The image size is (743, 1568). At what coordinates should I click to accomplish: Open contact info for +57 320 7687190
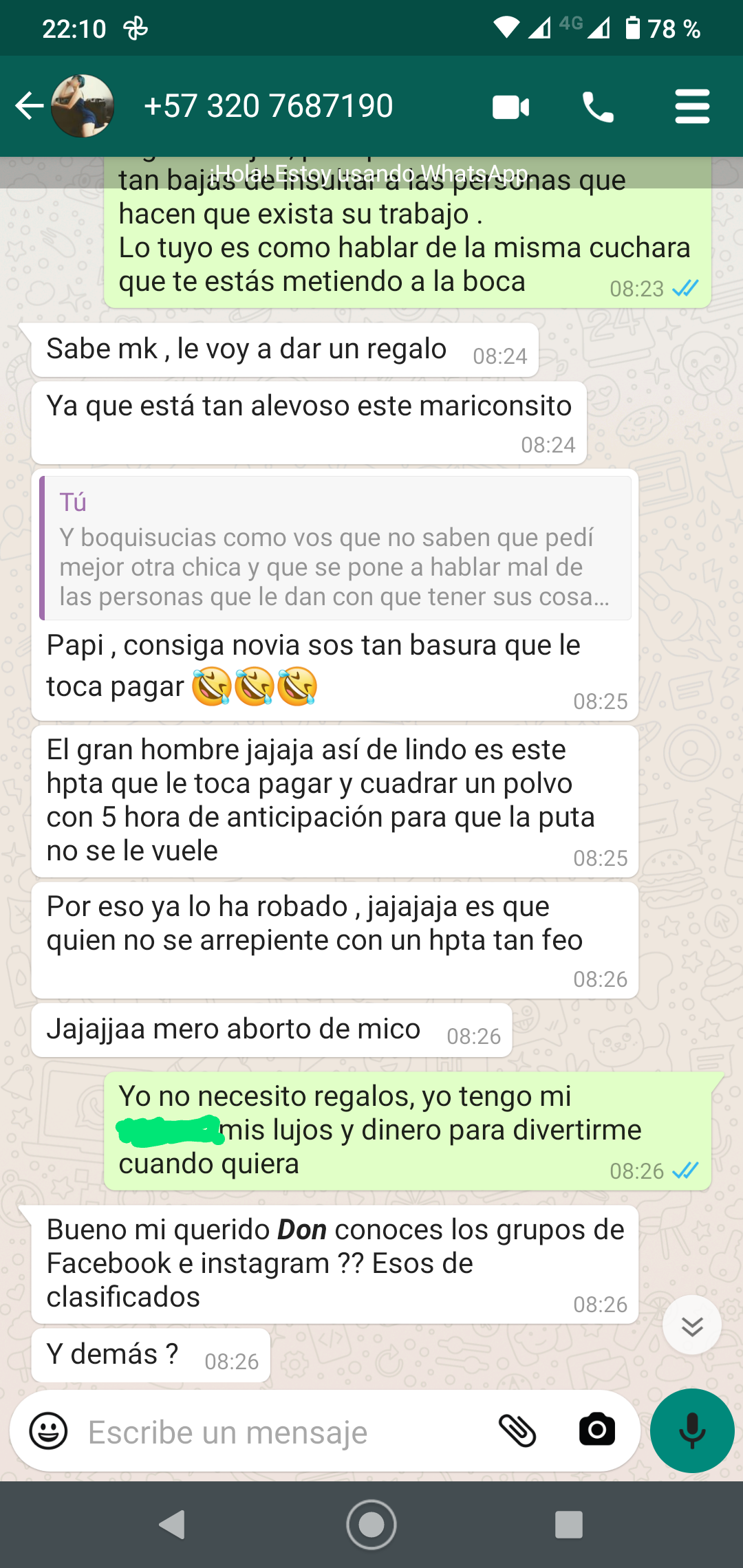pos(268,106)
